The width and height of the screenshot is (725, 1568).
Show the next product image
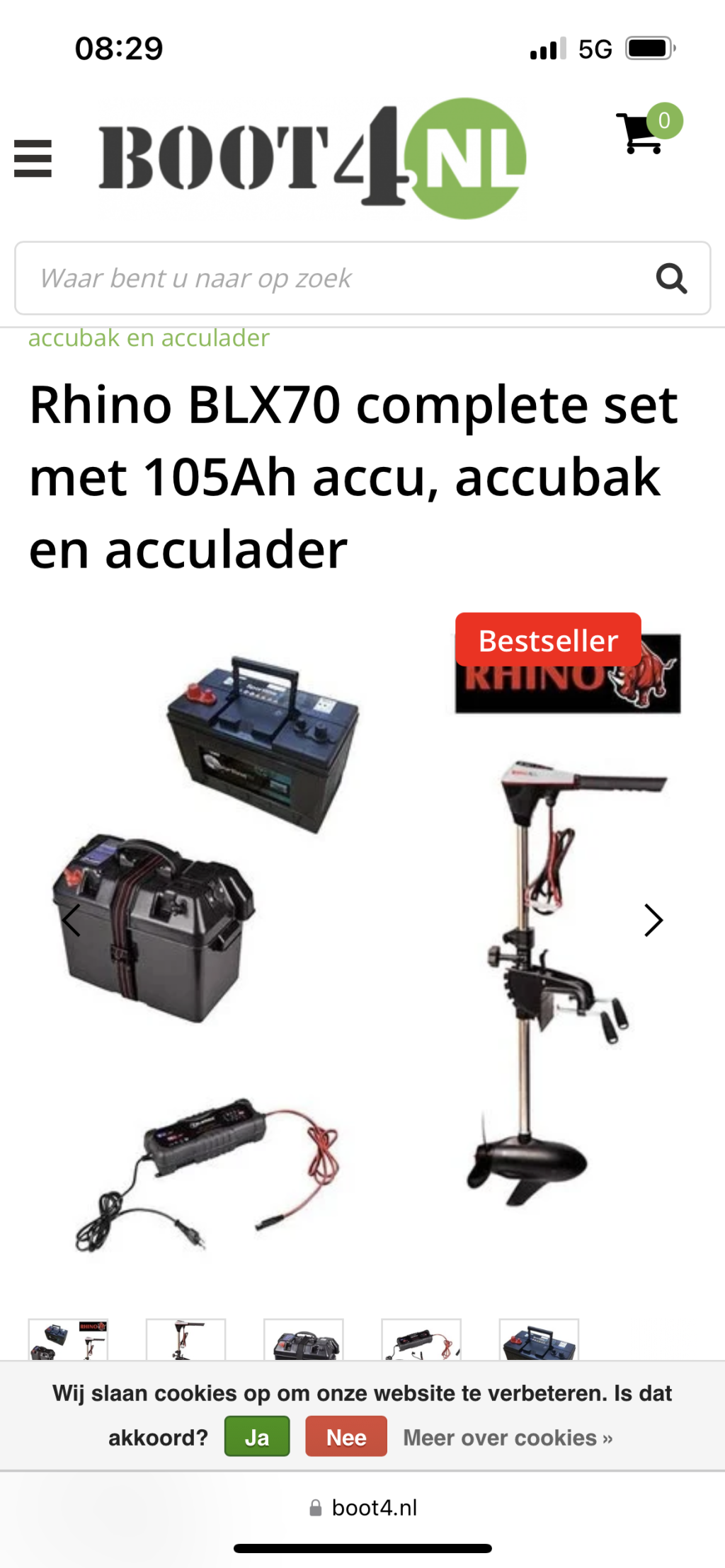pyautogui.click(x=653, y=921)
